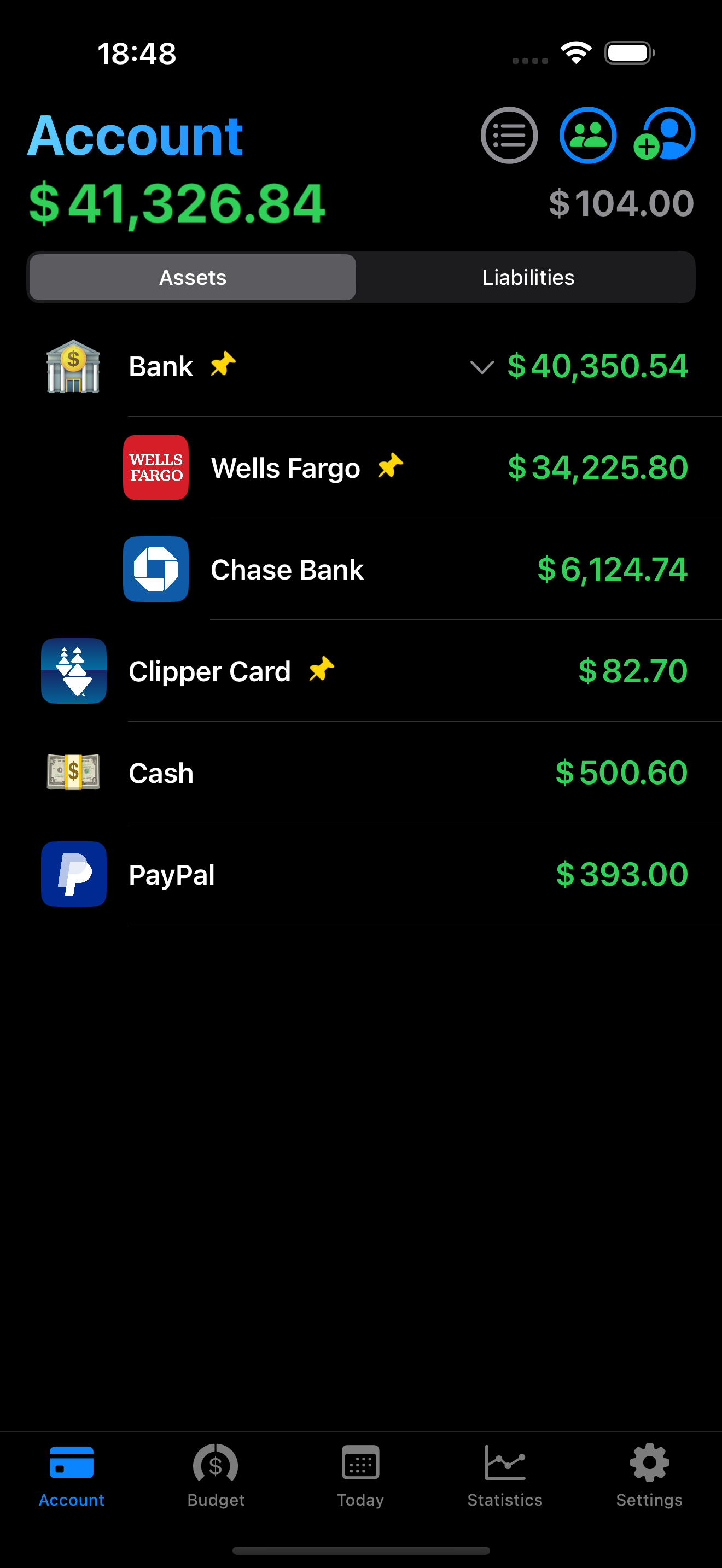Switch to the Liabilities tab
The height and width of the screenshot is (1568, 722).
point(527,277)
